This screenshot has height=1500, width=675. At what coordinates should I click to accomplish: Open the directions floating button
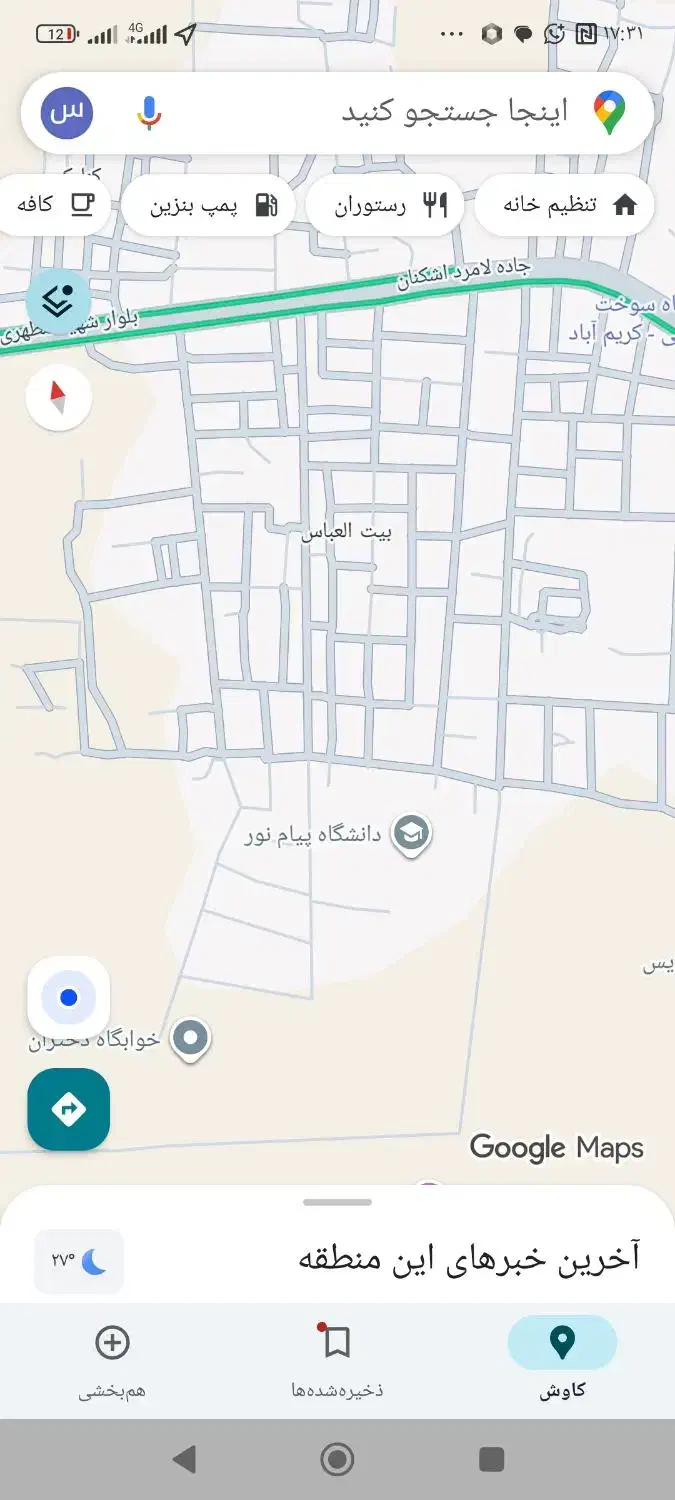point(68,1109)
